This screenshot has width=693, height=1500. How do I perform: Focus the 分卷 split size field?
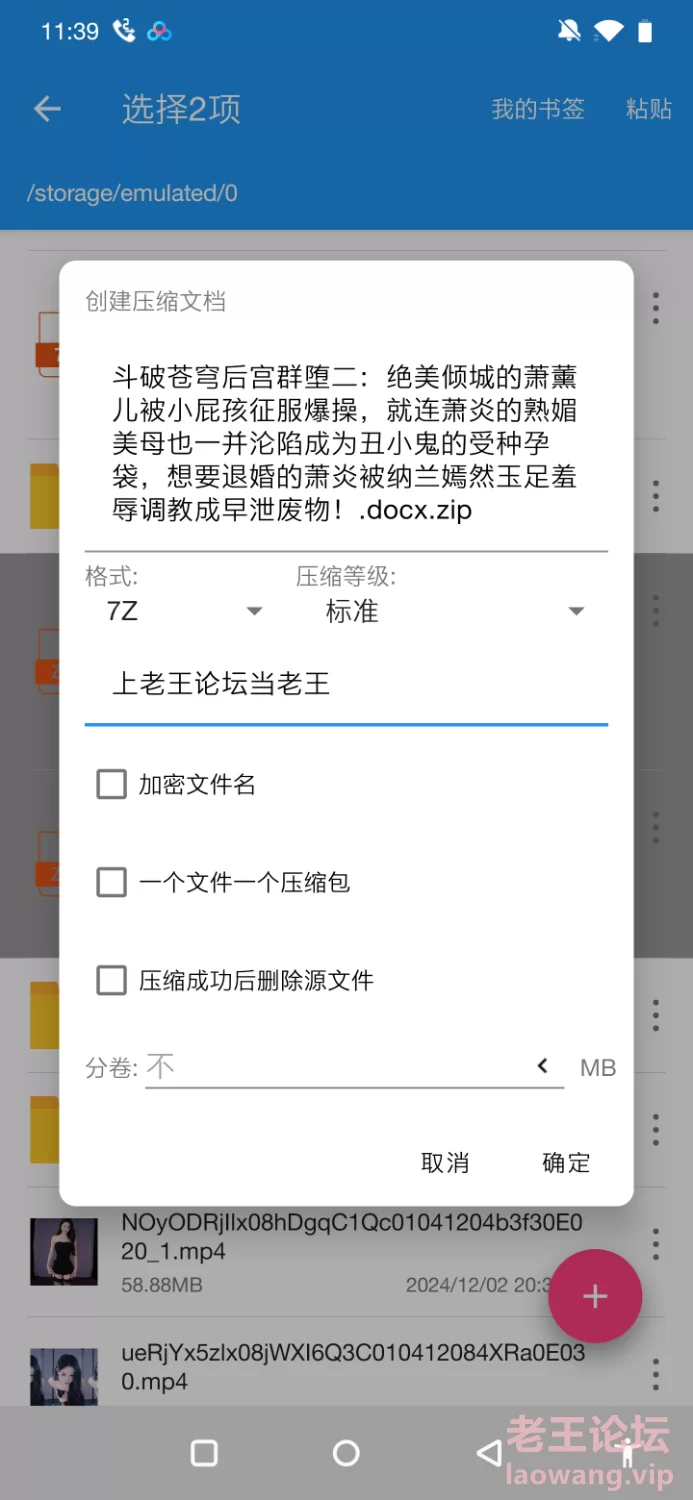point(335,1067)
